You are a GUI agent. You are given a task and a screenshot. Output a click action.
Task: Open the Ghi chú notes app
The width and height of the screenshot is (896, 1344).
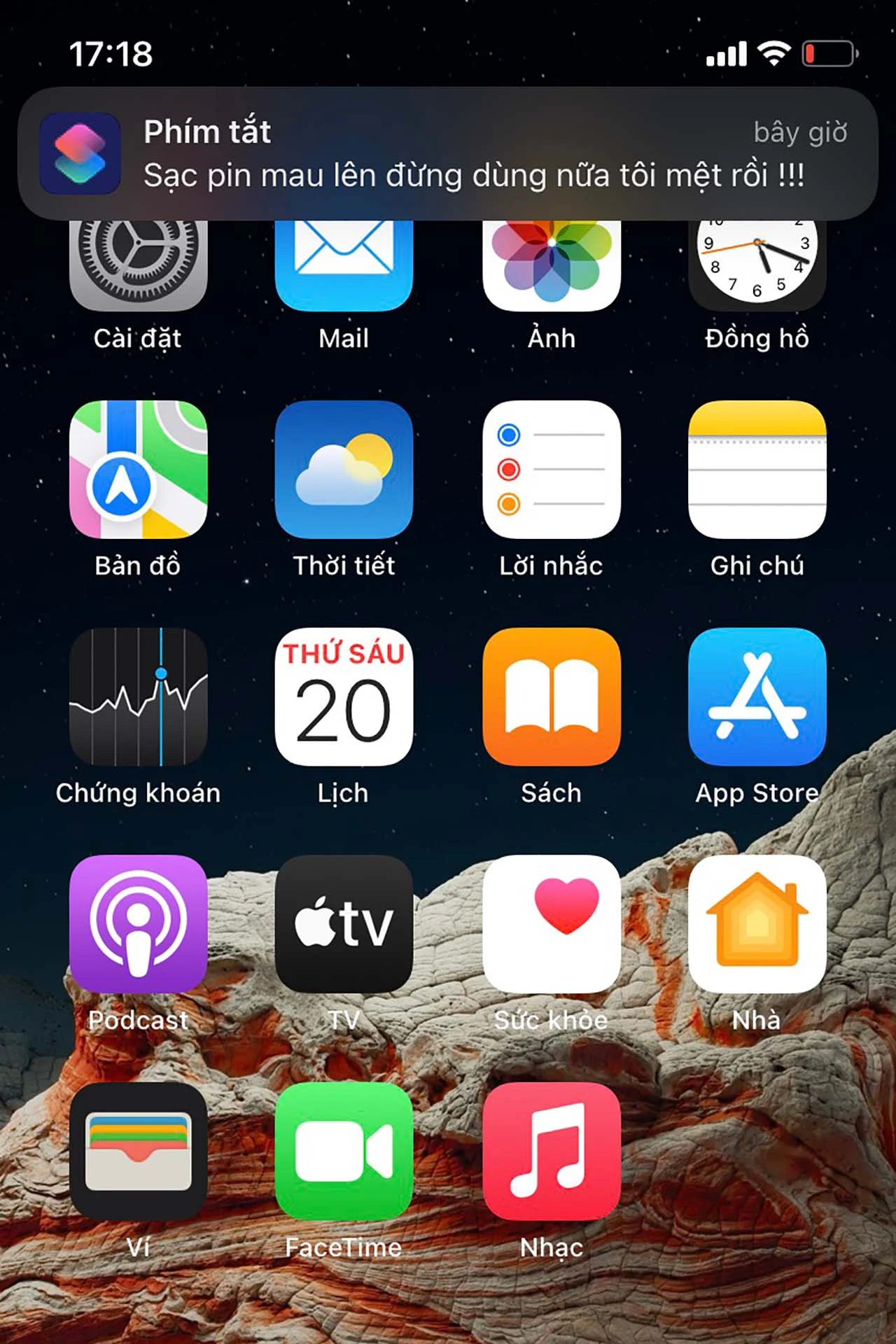pos(757,470)
